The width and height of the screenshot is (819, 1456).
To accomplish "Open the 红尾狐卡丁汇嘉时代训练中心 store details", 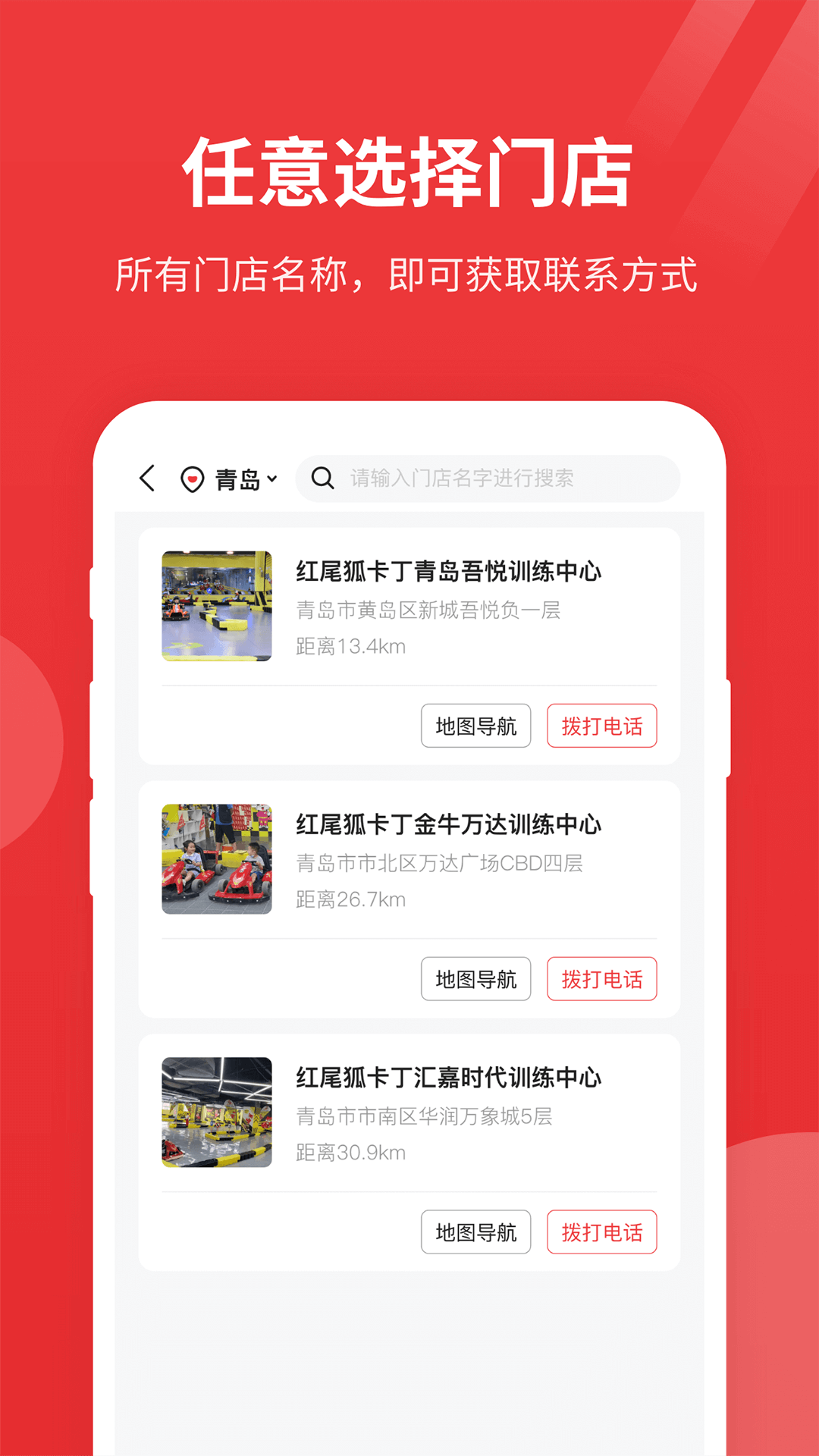I will (449, 1080).
